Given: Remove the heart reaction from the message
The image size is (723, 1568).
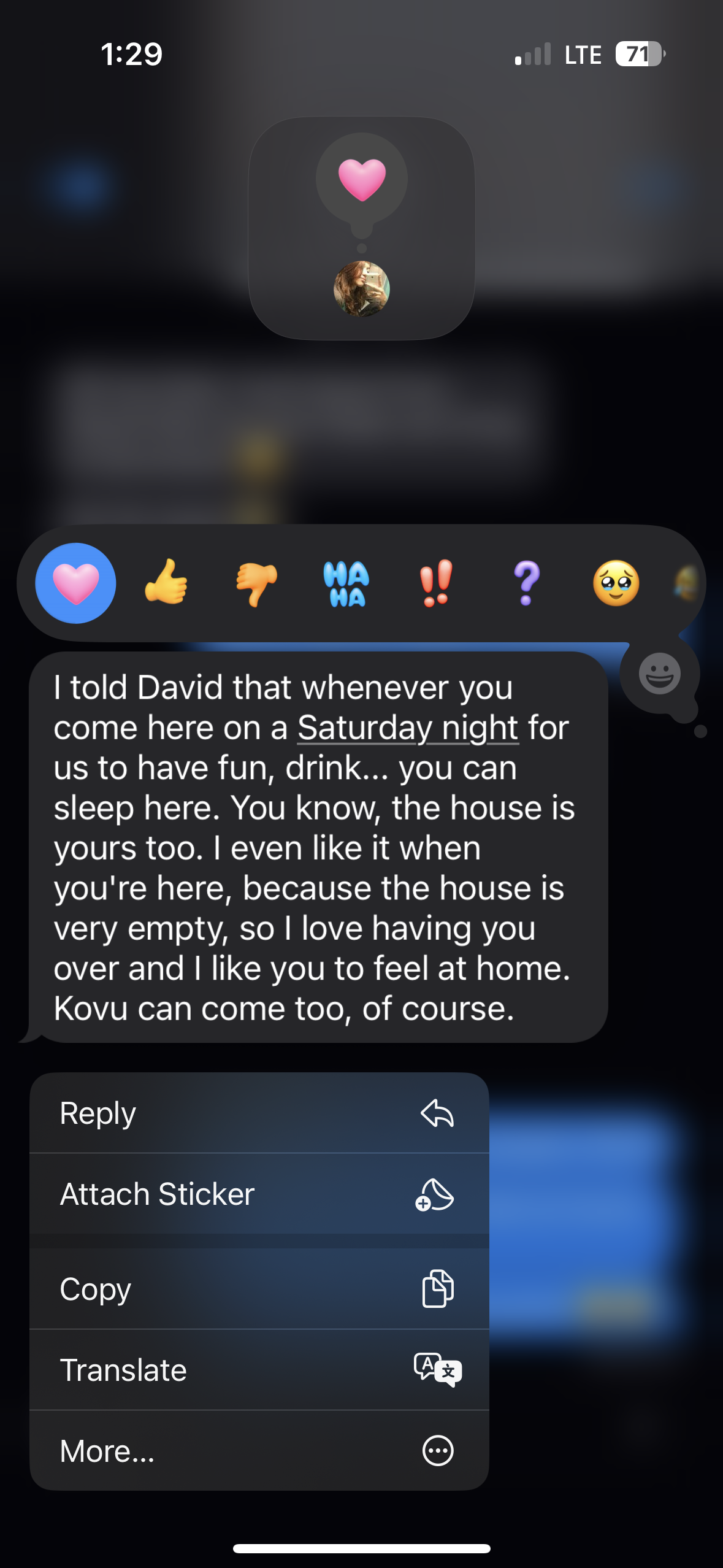Looking at the screenshot, I should (x=75, y=583).
